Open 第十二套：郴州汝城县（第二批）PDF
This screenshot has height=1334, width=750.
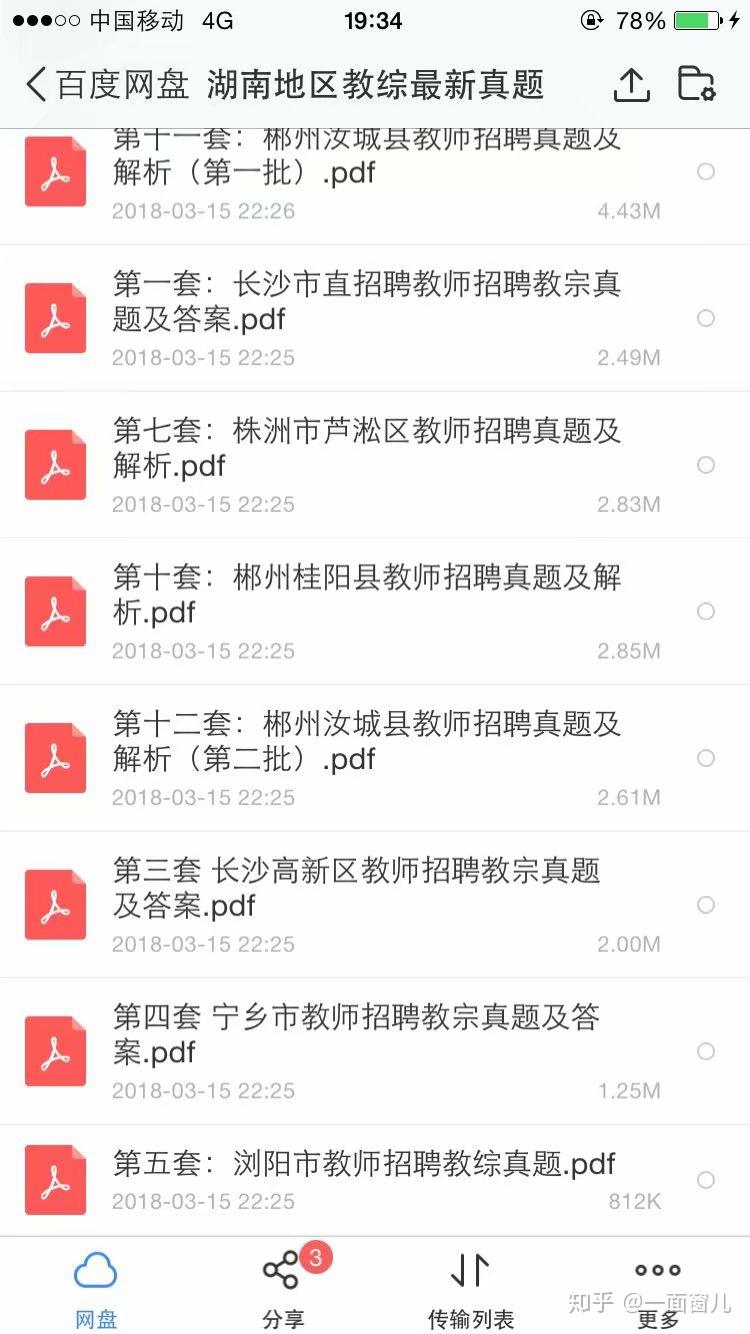click(375, 758)
